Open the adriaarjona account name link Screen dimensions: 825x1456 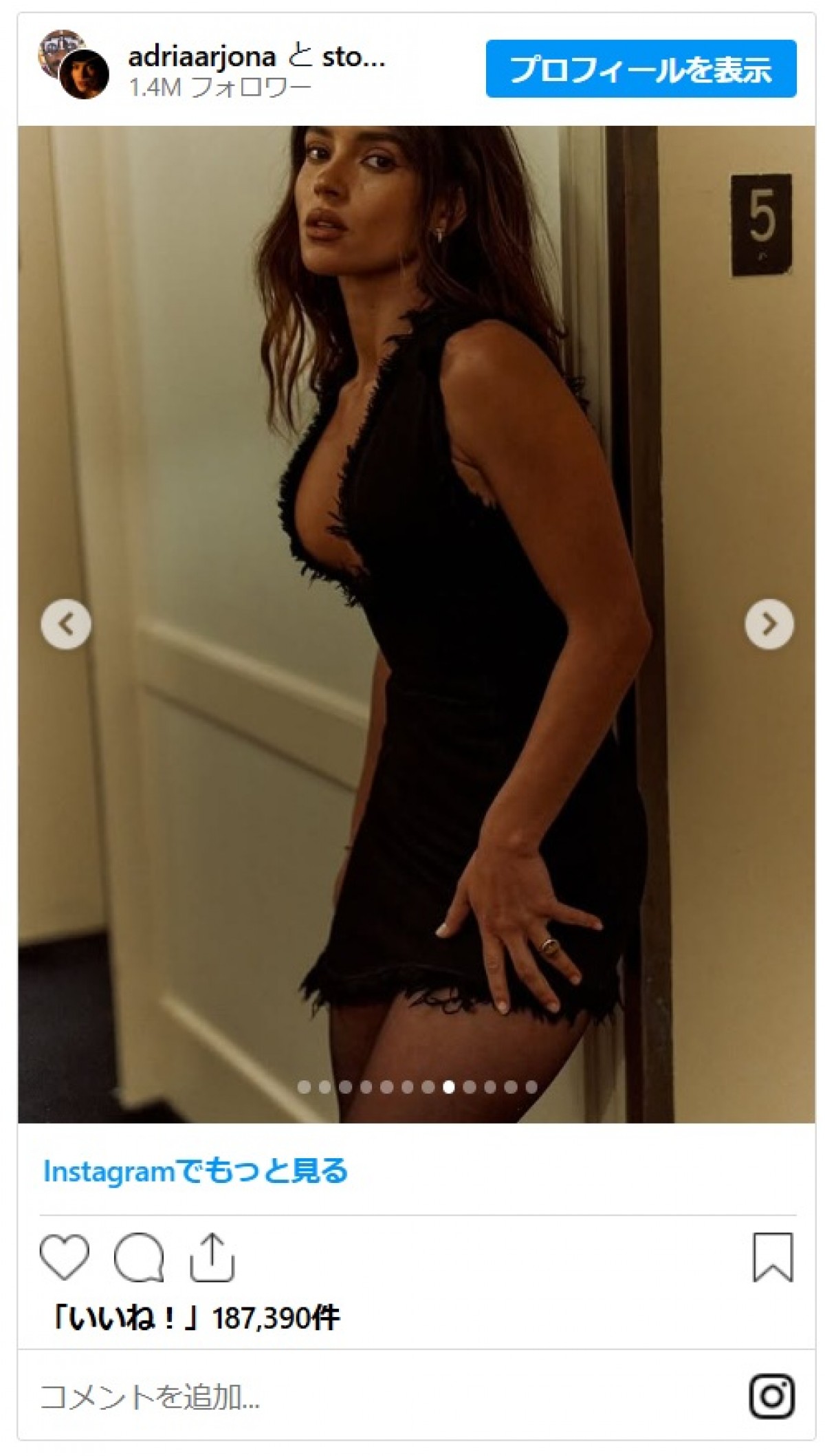click(x=201, y=56)
